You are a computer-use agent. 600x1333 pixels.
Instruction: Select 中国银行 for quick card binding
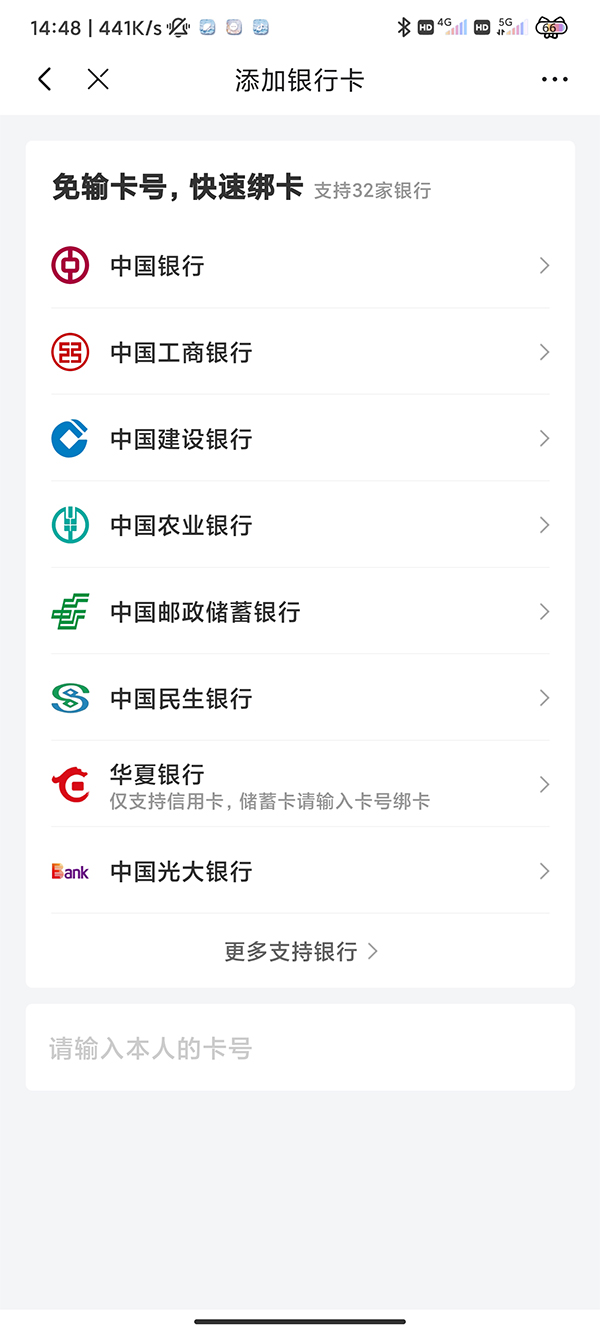point(300,266)
